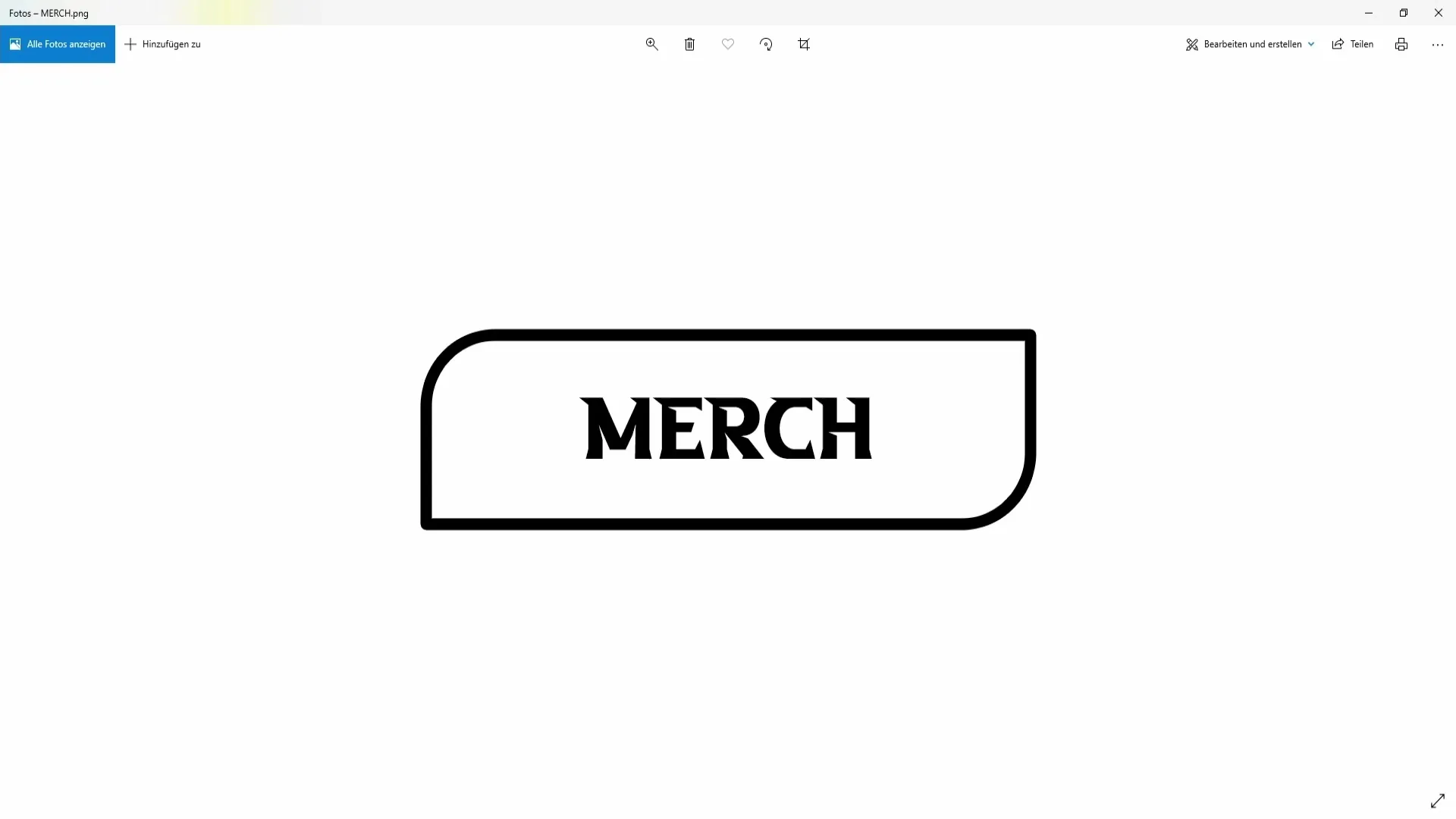Image resolution: width=1456 pixels, height=819 pixels.
Task: Enter fullscreen with the expand arrow
Action: 1437,801
